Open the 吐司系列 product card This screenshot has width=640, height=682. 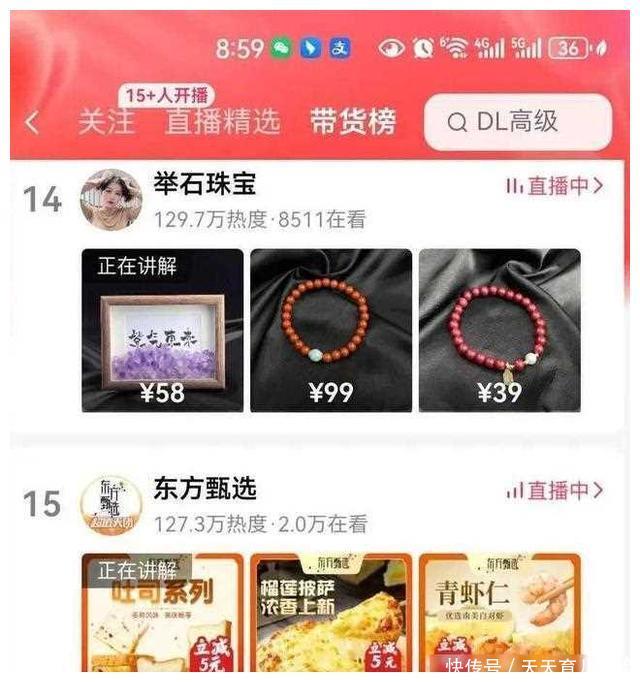(162, 610)
